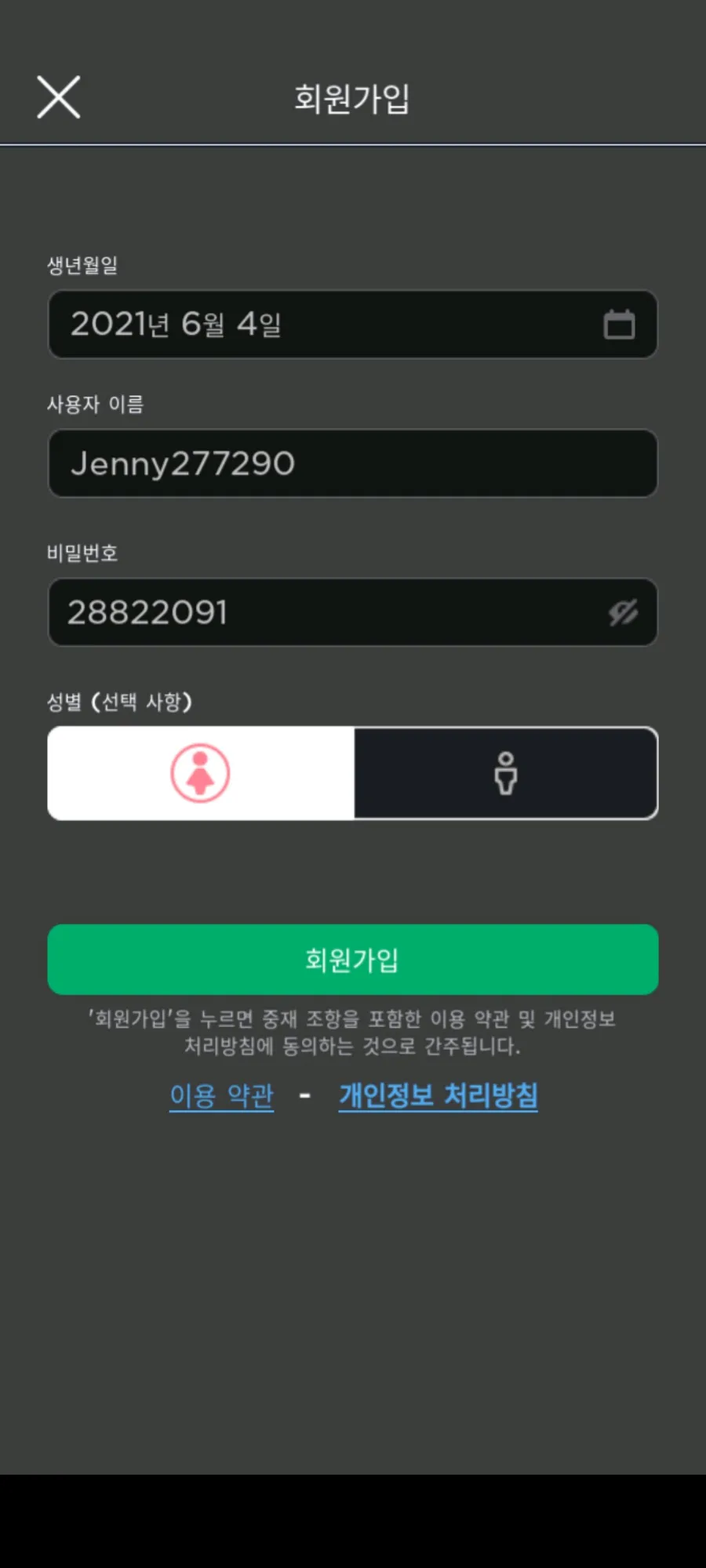Select the male gender option
The width and height of the screenshot is (706, 1568).
506,773
